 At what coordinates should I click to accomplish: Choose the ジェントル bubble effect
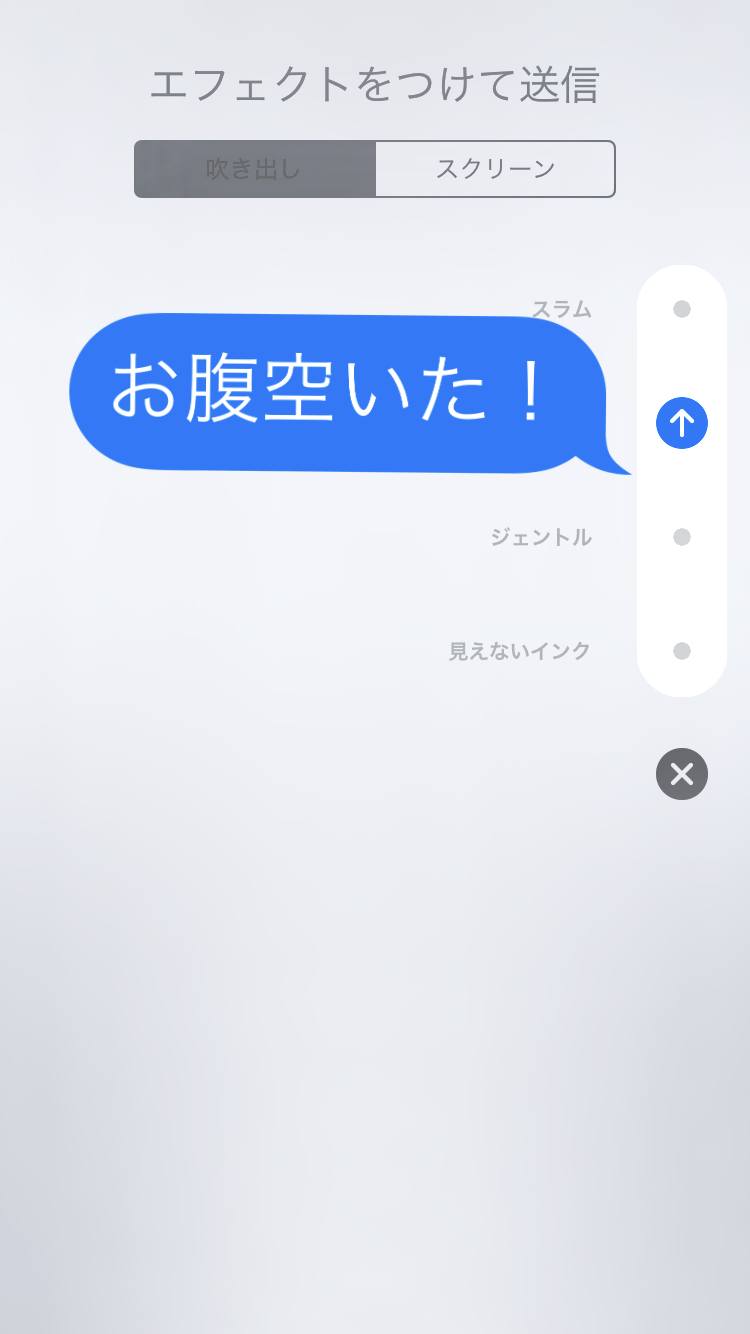(681, 537)
